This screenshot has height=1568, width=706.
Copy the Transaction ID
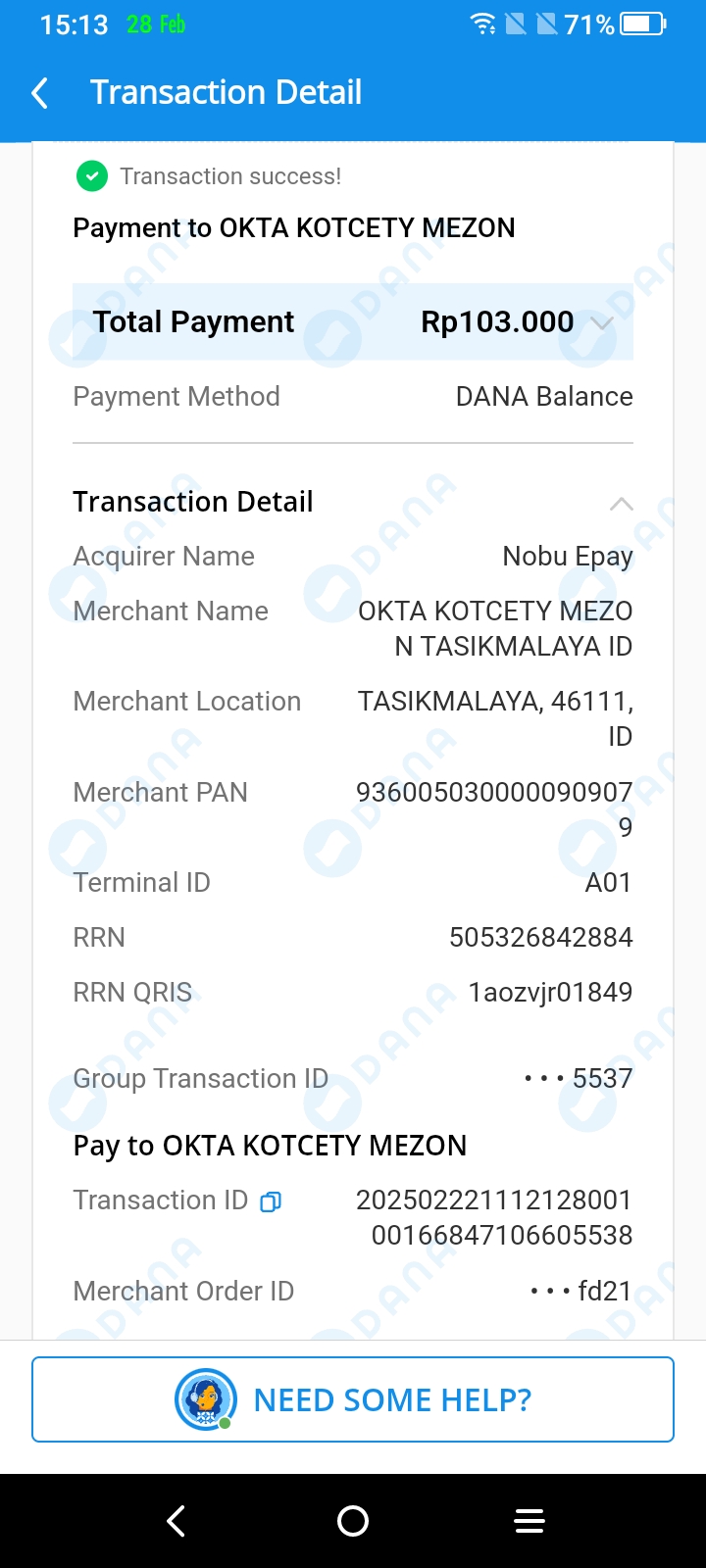click(271, 1201)
